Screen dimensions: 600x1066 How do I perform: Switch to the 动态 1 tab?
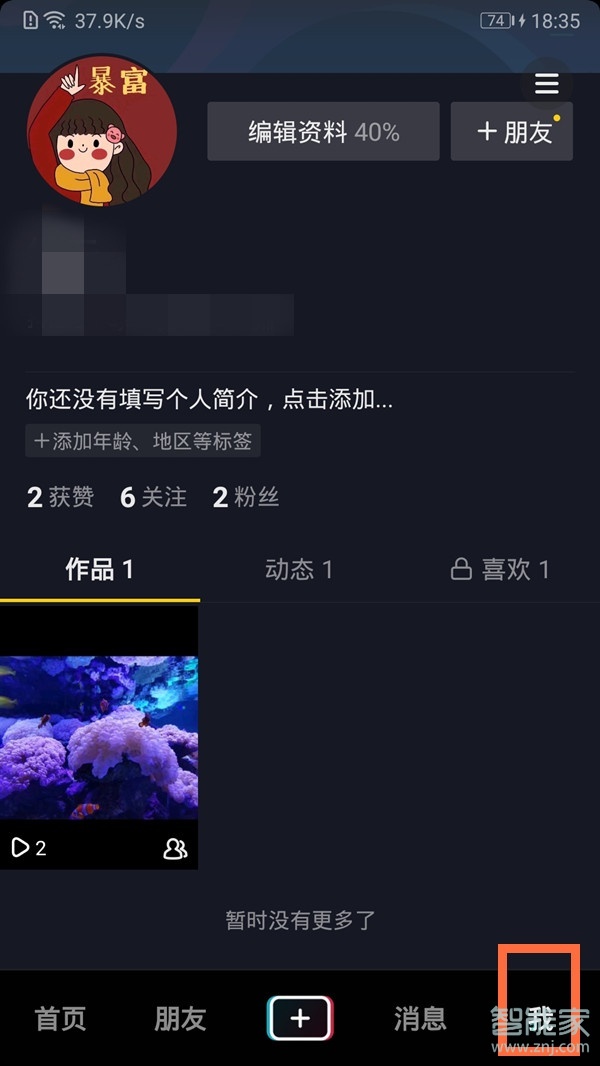[x=298, y=570]
